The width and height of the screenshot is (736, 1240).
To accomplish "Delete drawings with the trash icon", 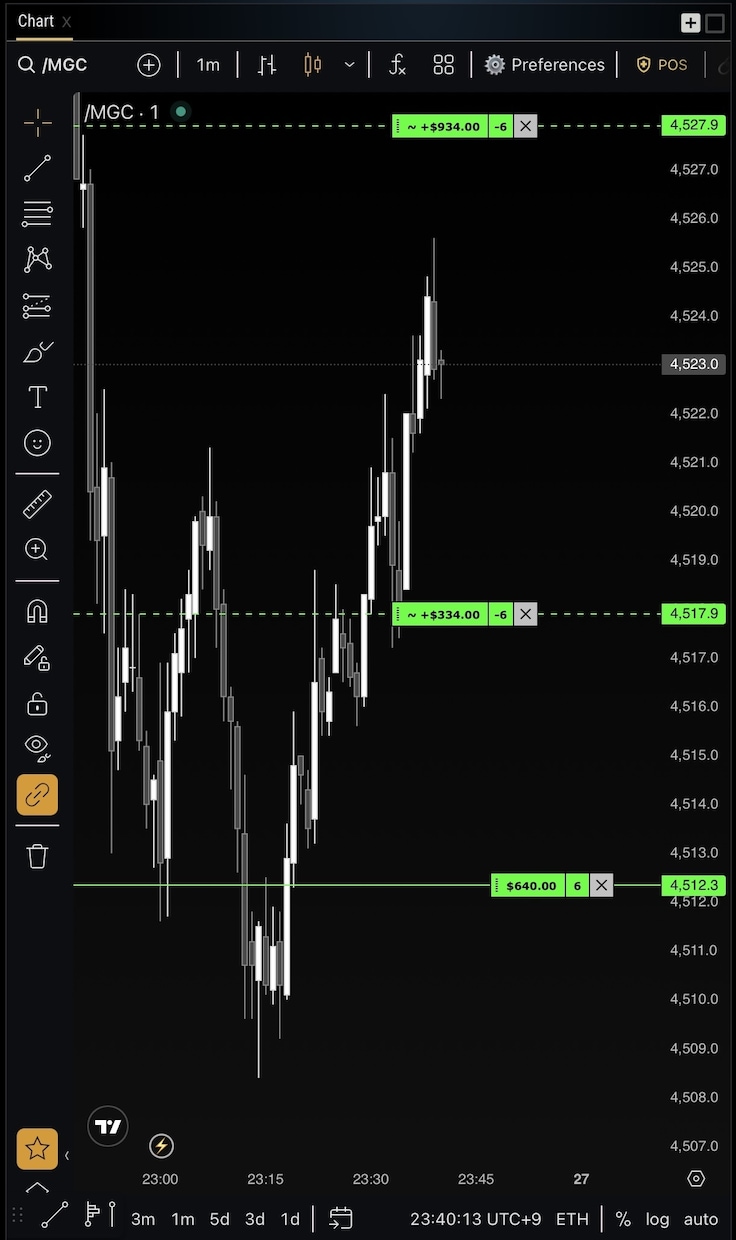I will [x=37, y=856].
